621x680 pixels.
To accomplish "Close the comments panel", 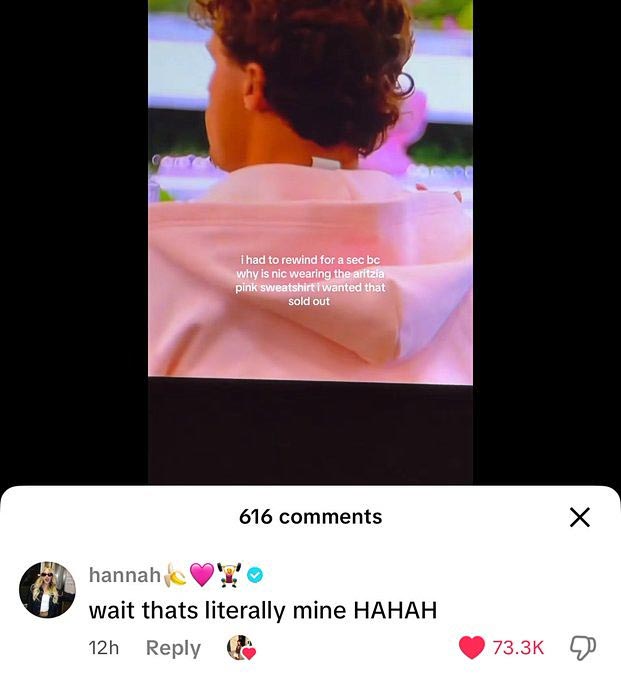I will 579,517.
